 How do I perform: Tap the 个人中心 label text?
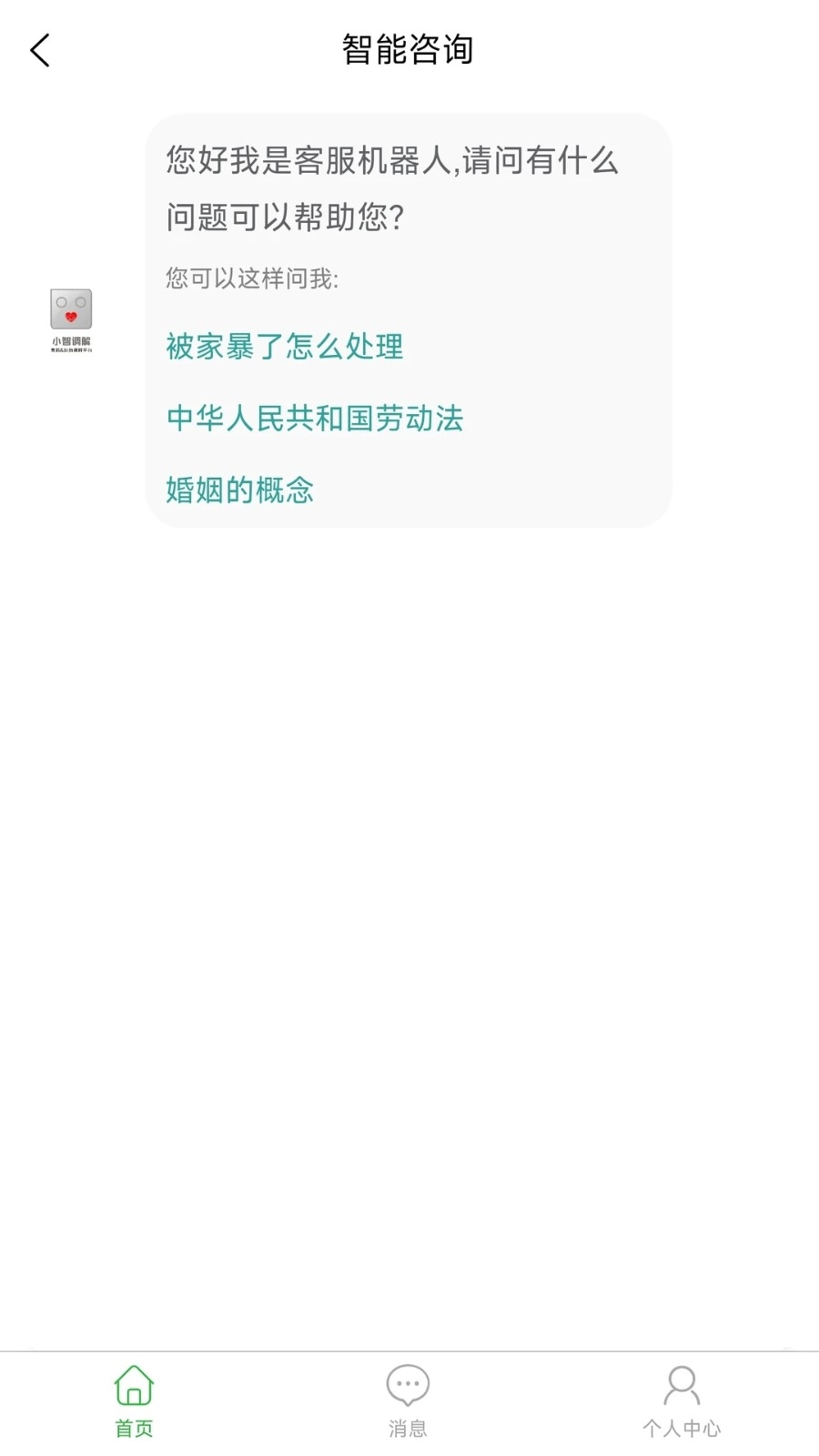click(681, 1428)
